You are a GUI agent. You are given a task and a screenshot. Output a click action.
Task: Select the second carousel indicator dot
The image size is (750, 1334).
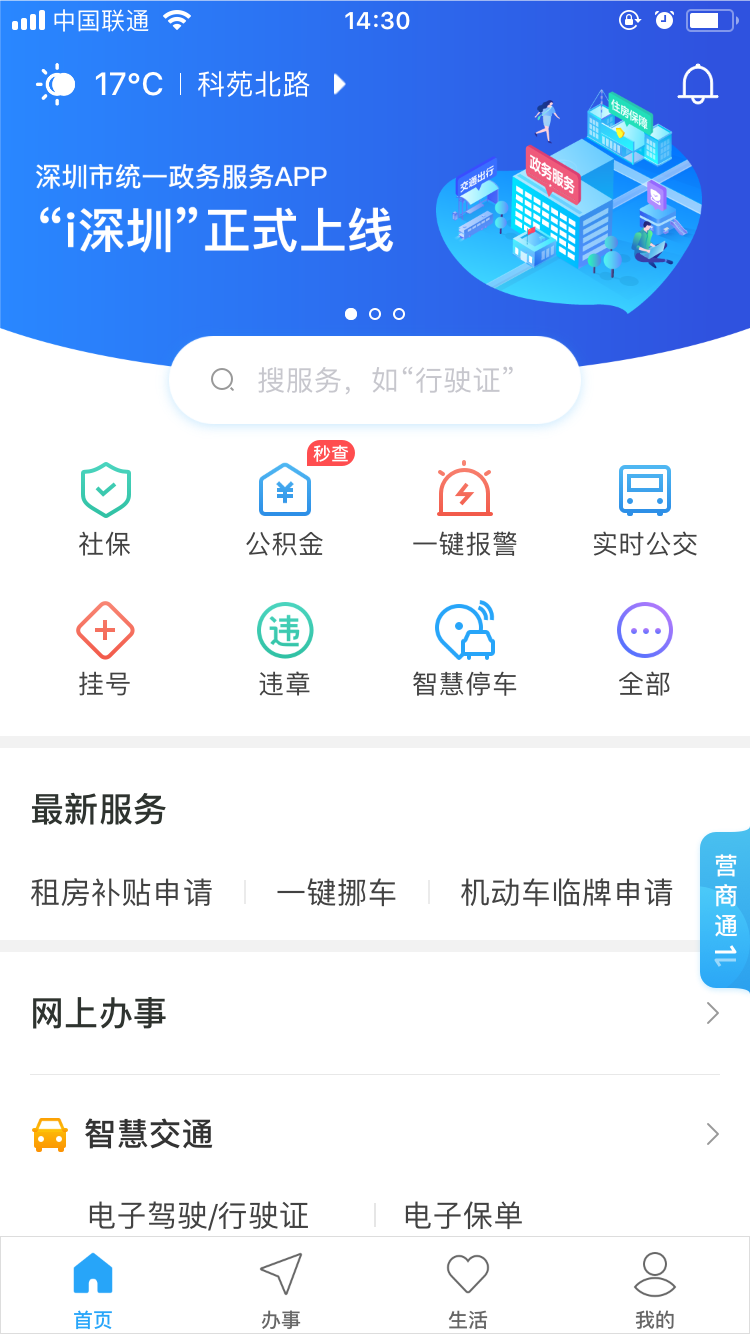(x=375, y=313)
